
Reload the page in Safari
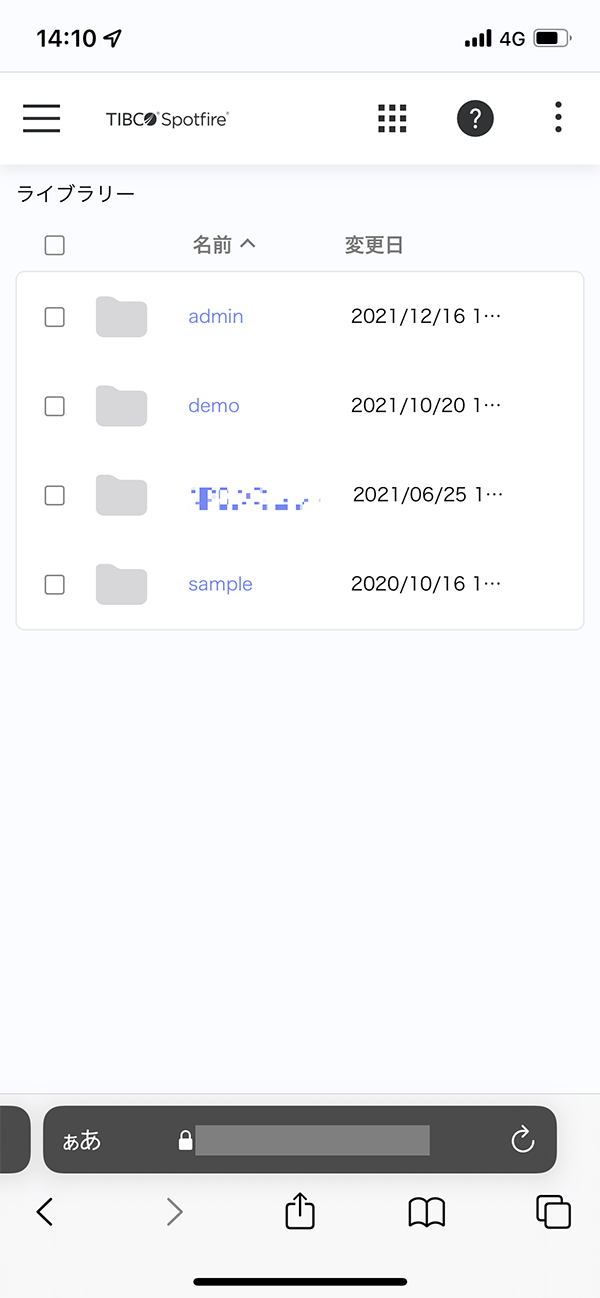click(523, 1140)
